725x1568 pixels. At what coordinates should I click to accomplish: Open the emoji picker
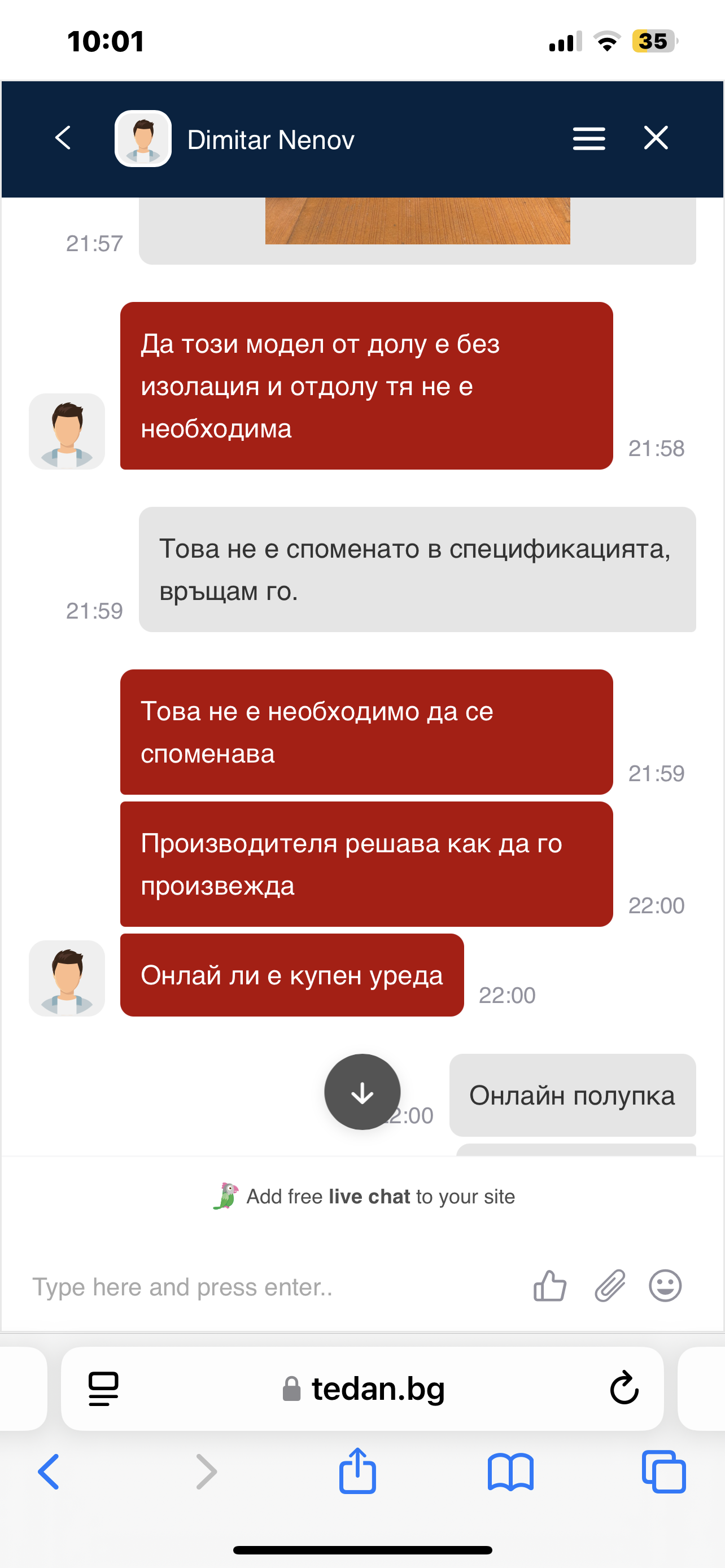(665, 1286)
